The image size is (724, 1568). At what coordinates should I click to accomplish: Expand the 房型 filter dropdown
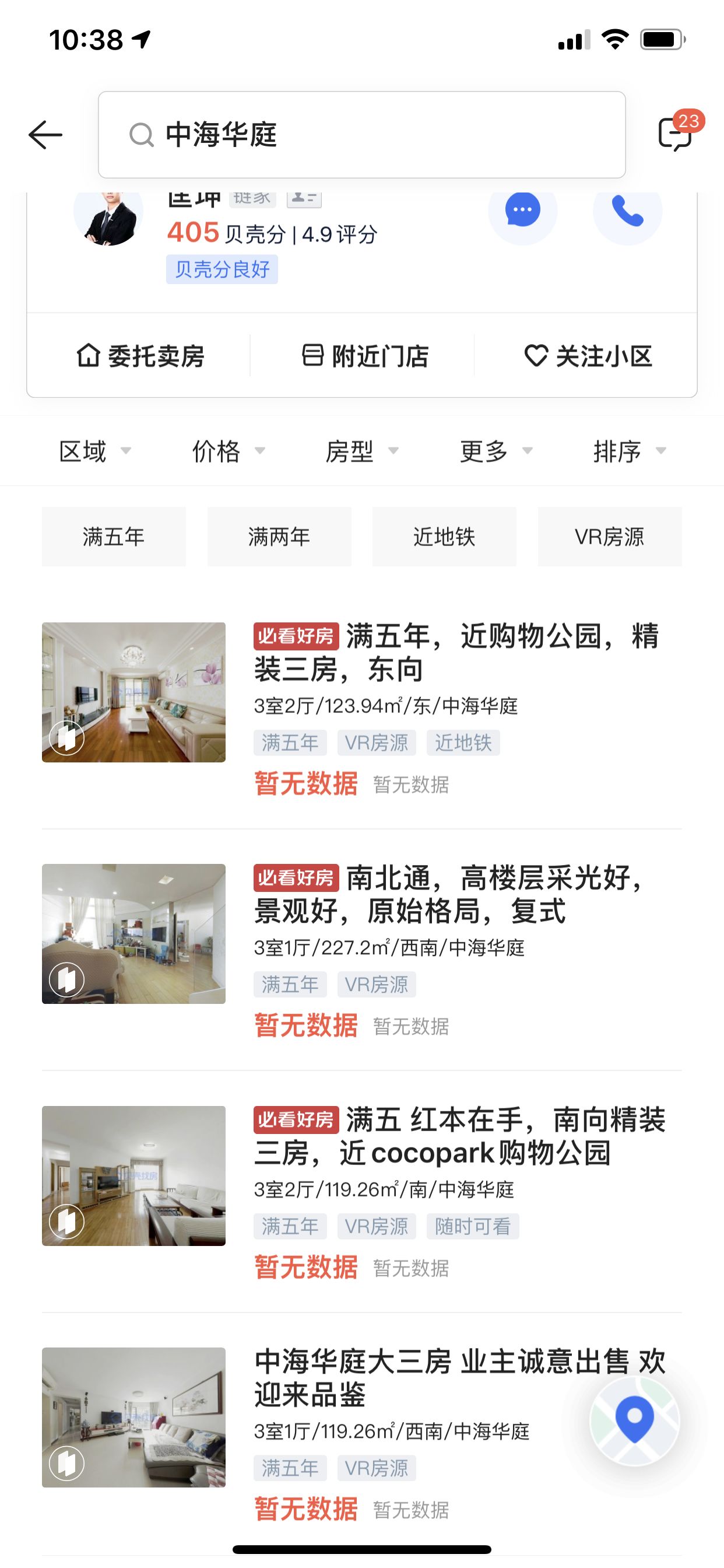coord(362,451)
